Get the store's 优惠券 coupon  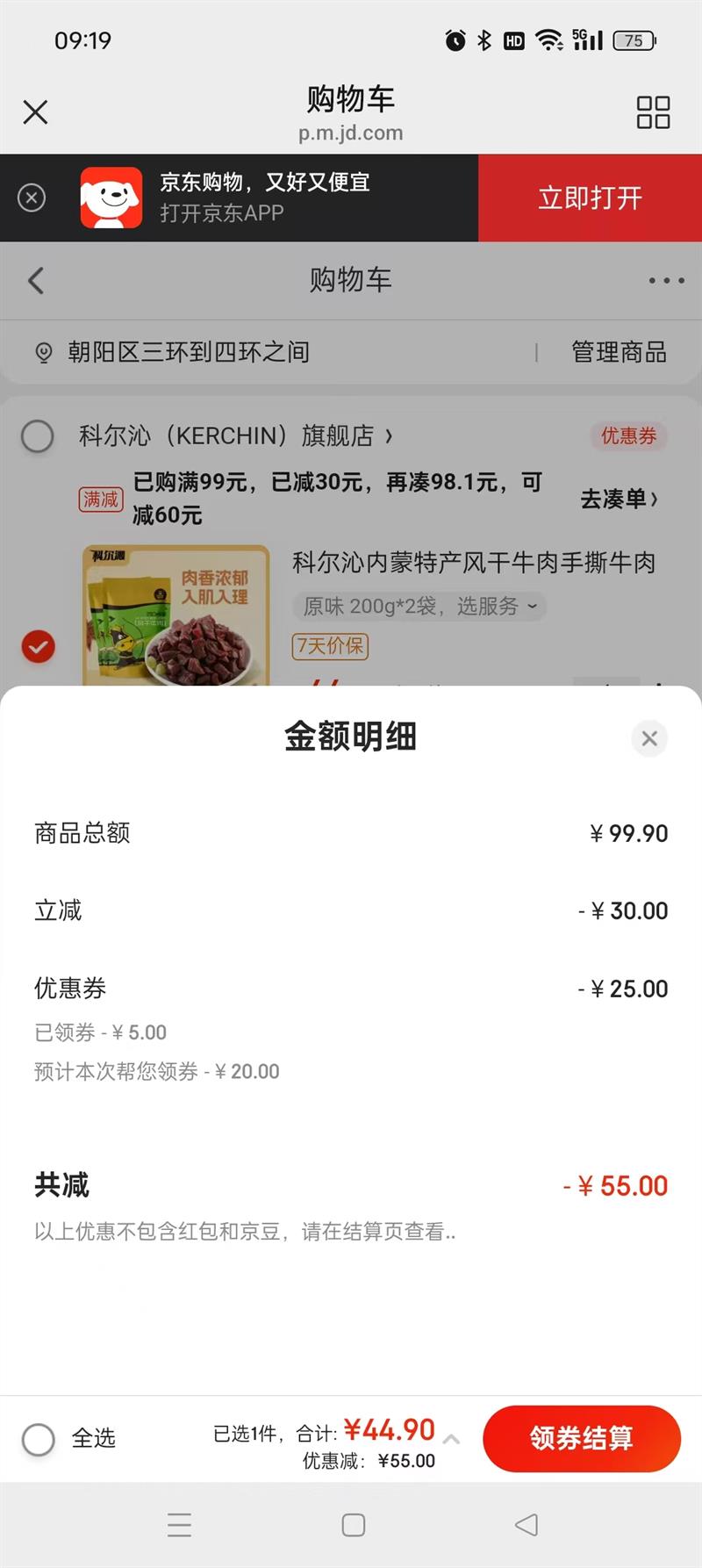pos(628,435)
